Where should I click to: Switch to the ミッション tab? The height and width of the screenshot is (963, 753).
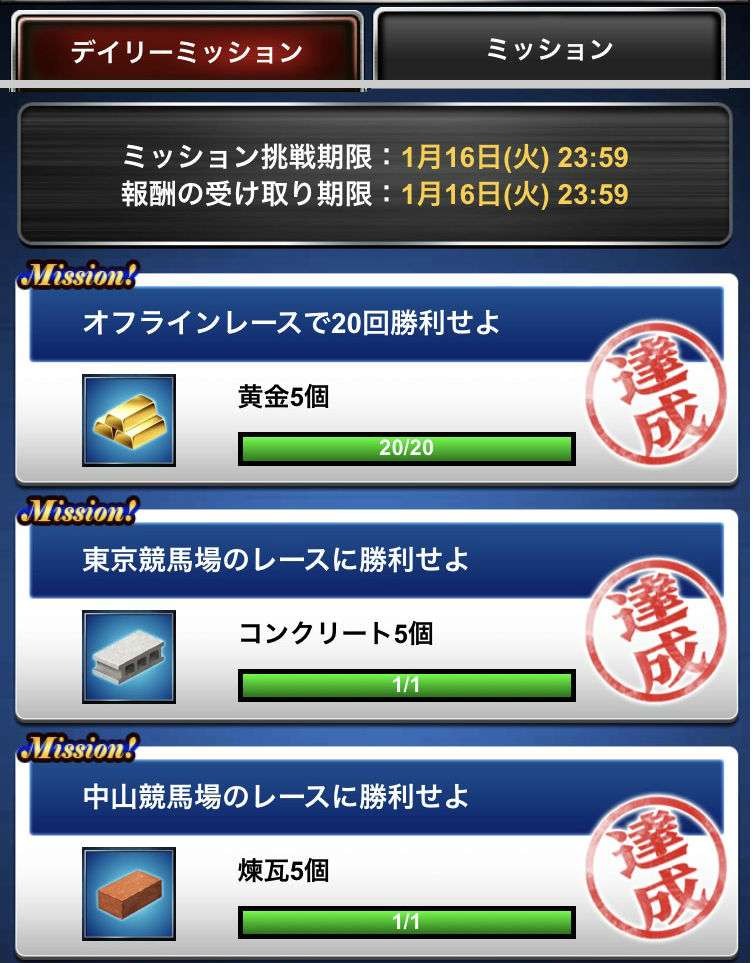pos(549,49)
